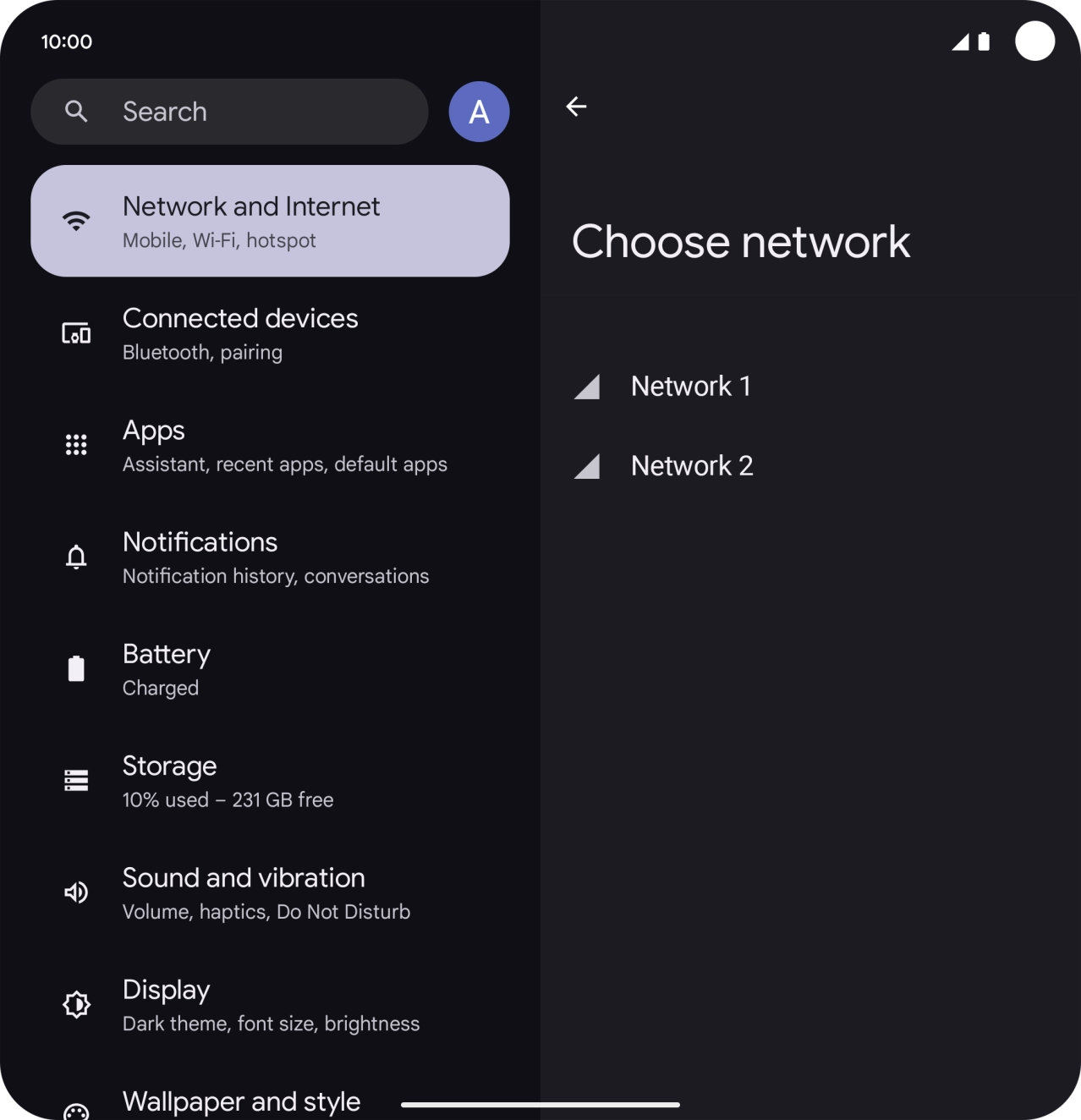This screenshot has width=1081, height=1120.
Task: Open Wallpaper and style settings
Action: point(241,1101)
